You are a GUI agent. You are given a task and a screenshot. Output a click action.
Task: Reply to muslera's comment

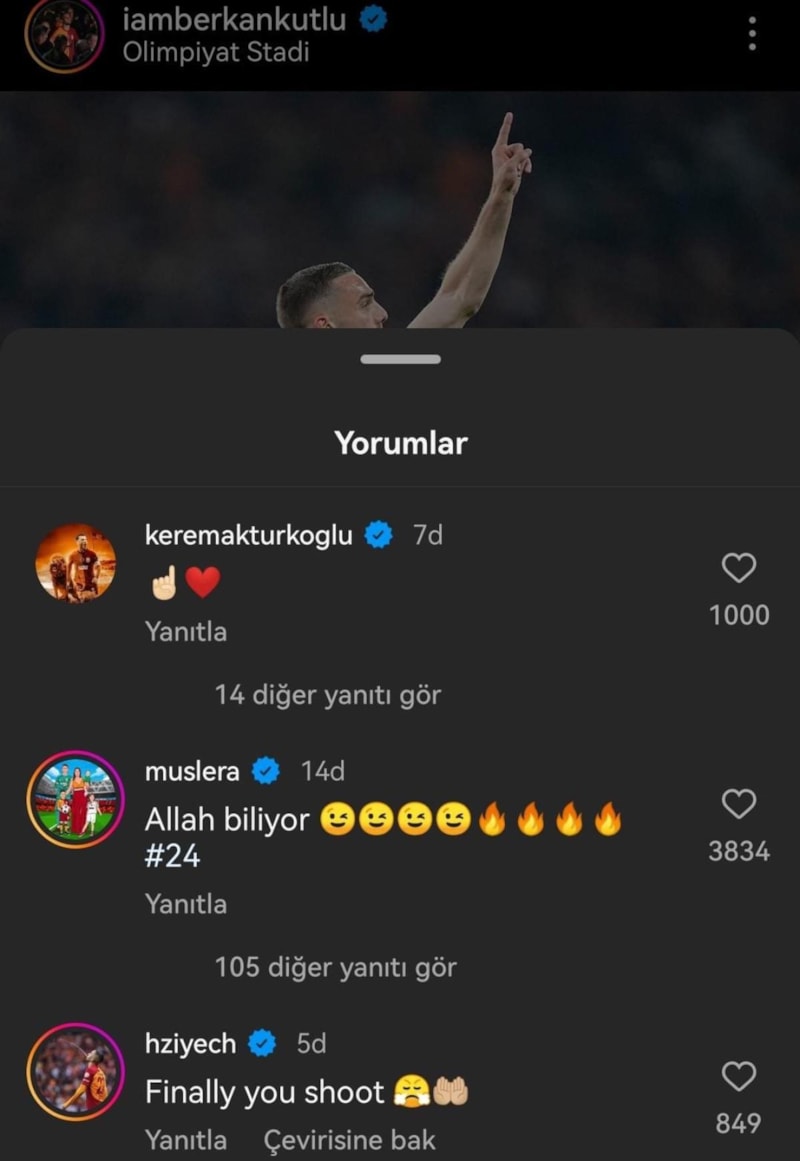point(185,904)
